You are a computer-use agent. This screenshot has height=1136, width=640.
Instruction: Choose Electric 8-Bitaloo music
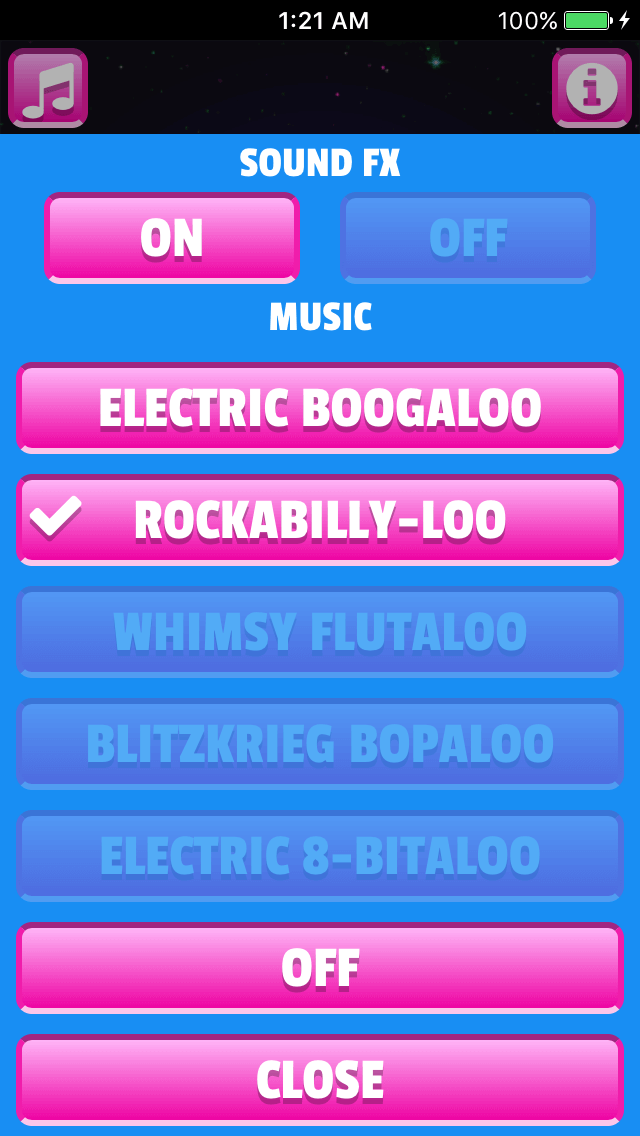coord(320,856)
